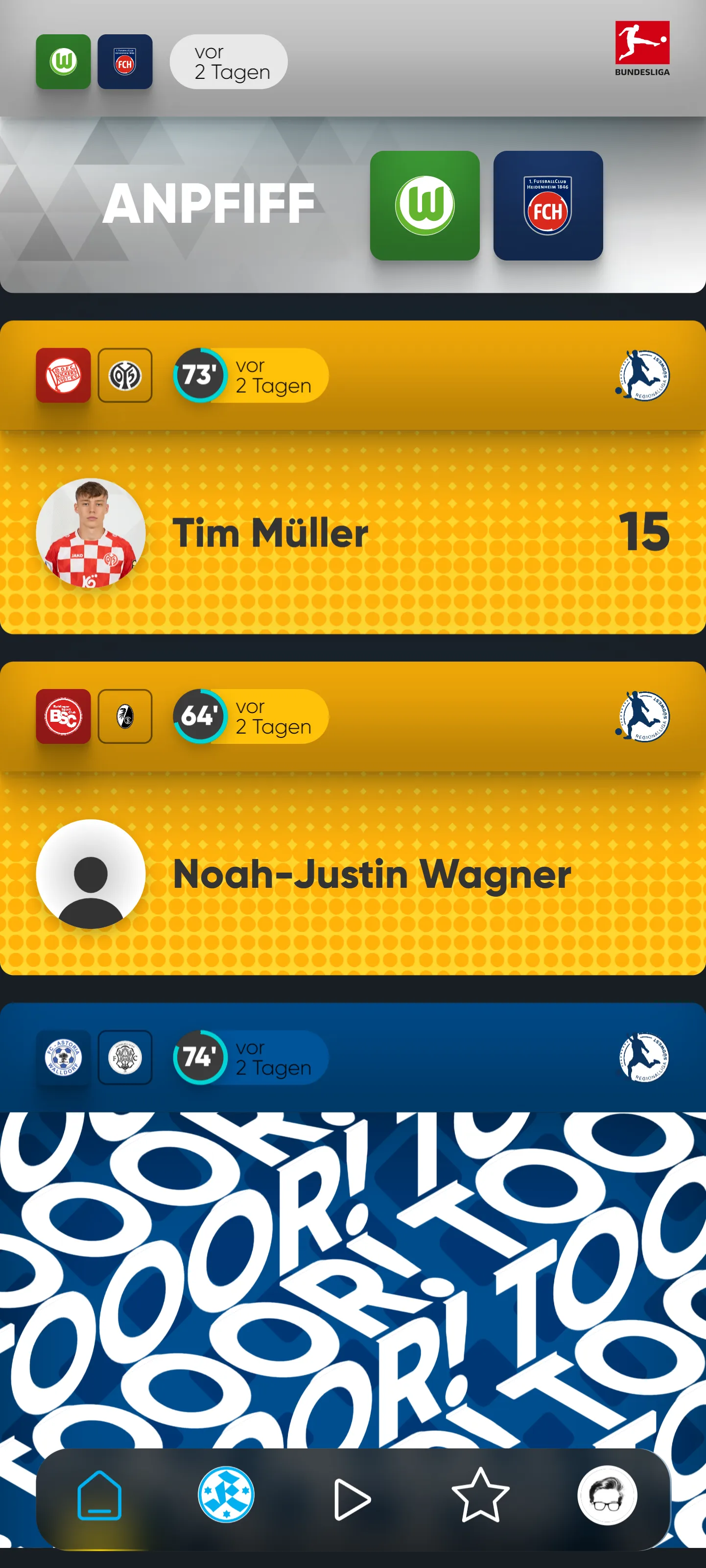This screenshot has width=706, height=1568.
Task: Open the profile avatar tab
Action: pyautogui.click(x=607, y=1496)
